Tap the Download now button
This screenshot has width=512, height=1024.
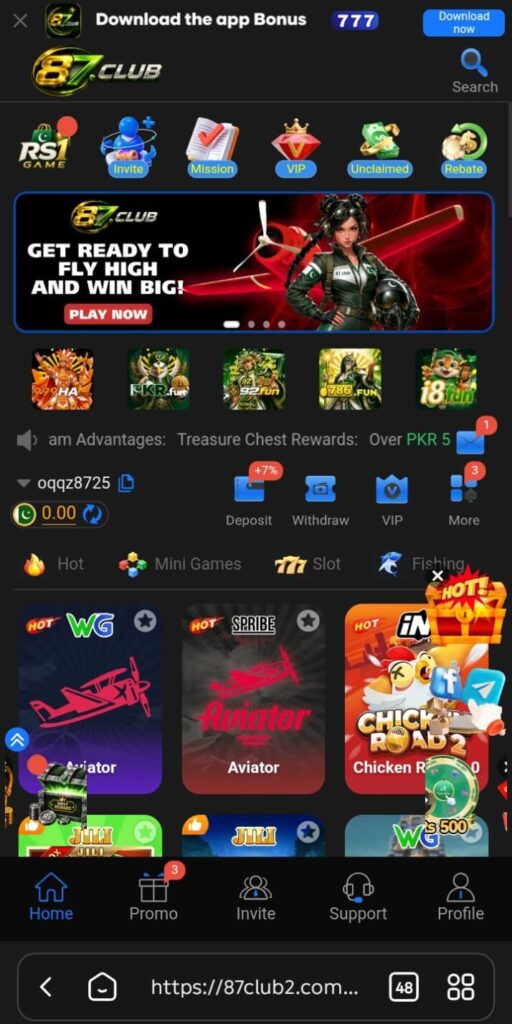(464, 22)
